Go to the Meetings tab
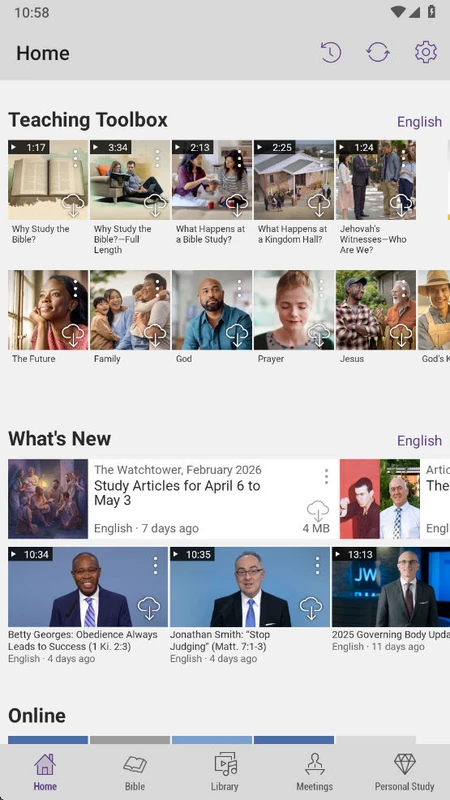Image resolution: width=450 pixels, height=800 pixels. click(314, 772)
